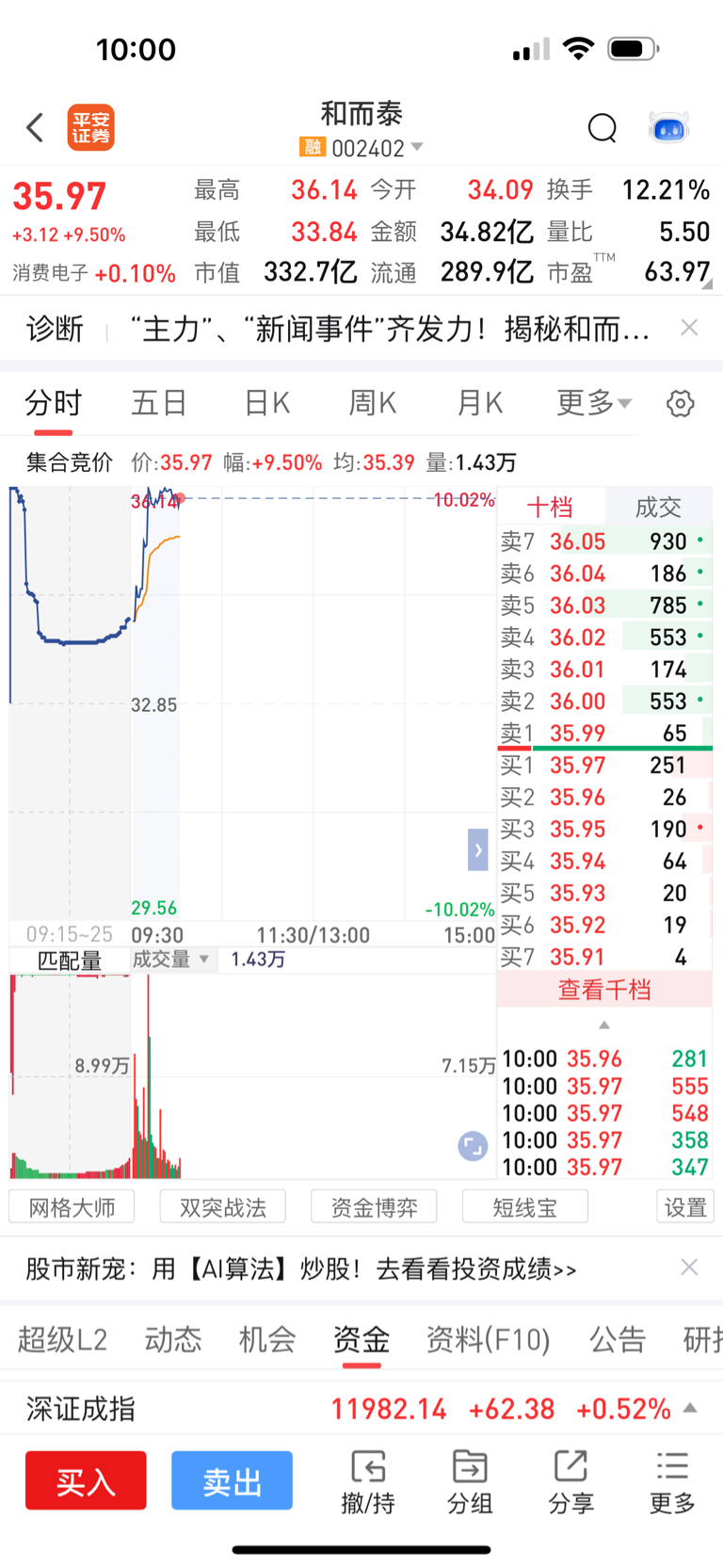Go back using the arrow icon

coord(36,127)
